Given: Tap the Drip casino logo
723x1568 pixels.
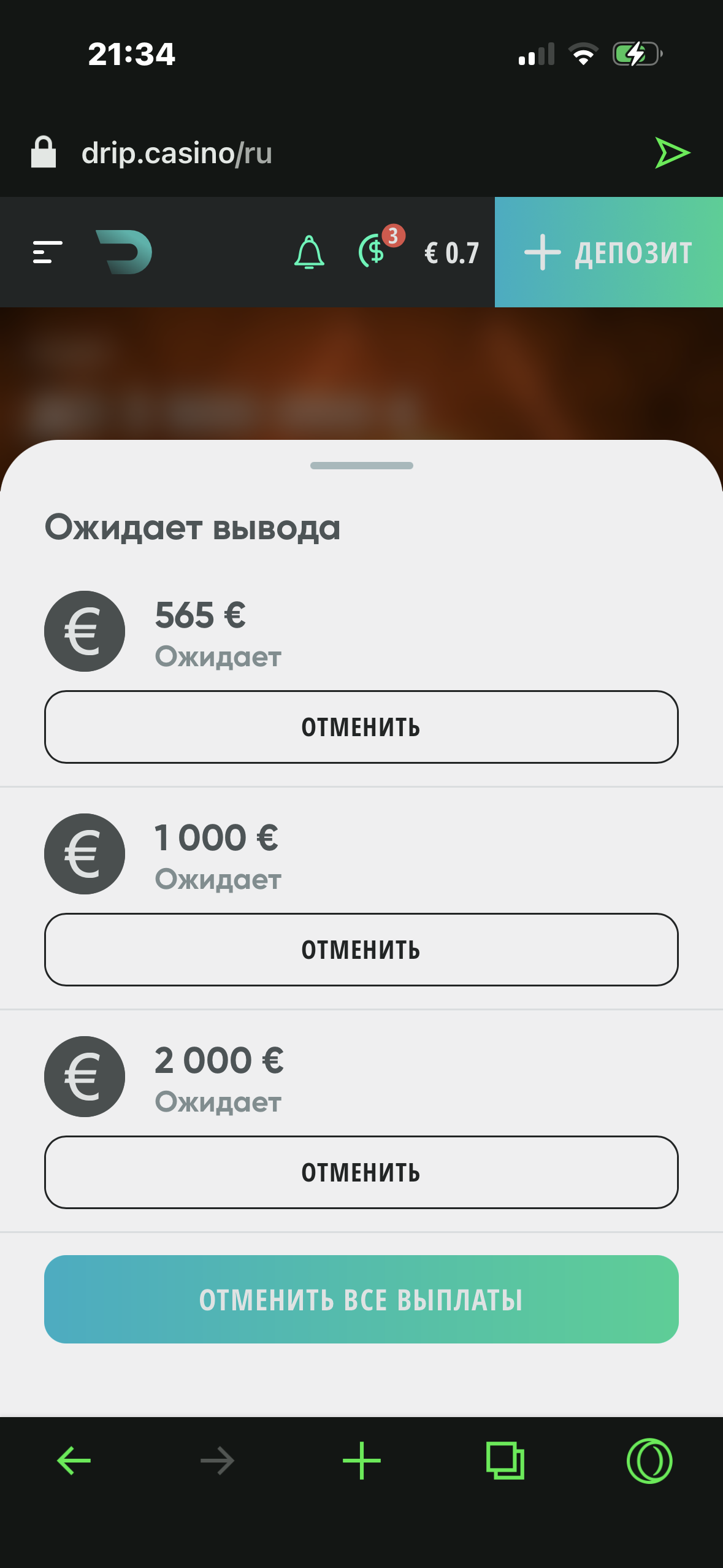Looking at the screenshot, I should click(124, 252).
